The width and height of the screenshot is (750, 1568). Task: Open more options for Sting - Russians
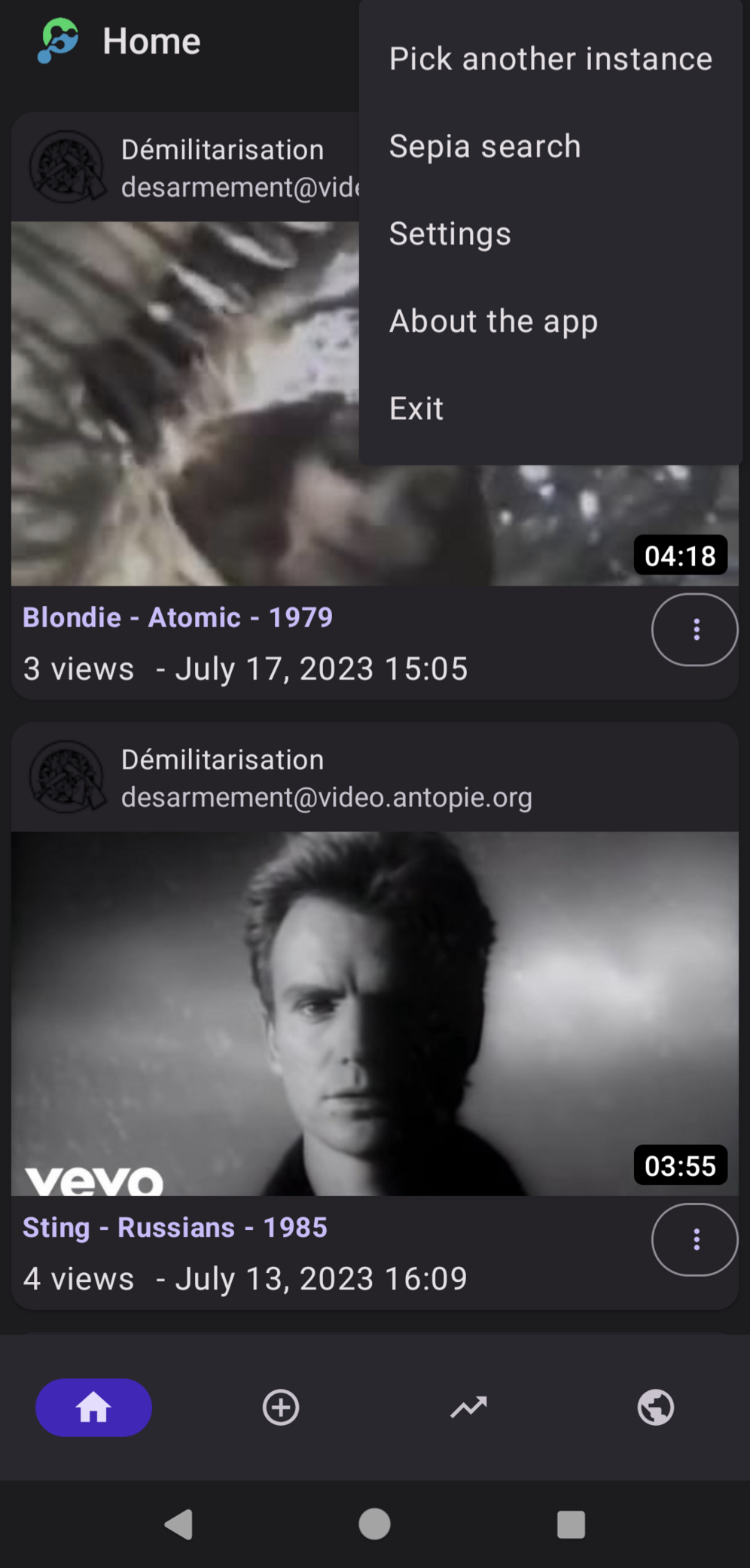click(694, 1239)
